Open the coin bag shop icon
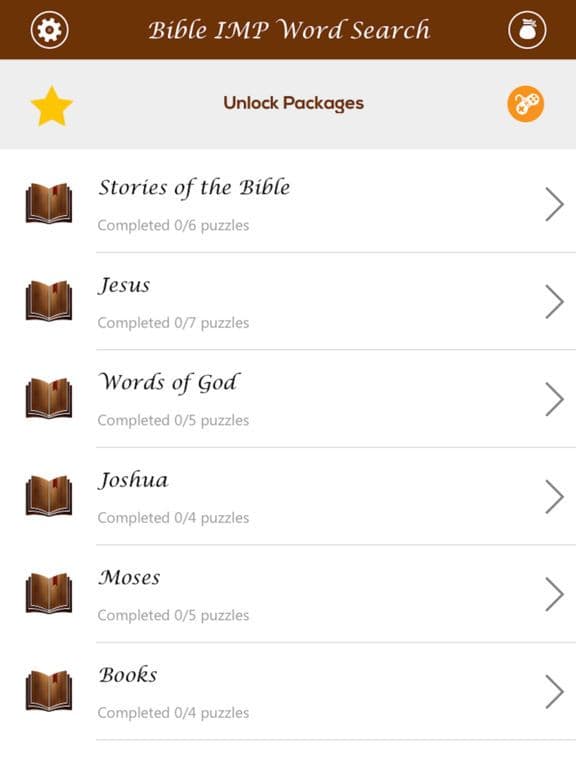Image resolution: width=576 pixels, height=768 pixels. click(527, 30)
